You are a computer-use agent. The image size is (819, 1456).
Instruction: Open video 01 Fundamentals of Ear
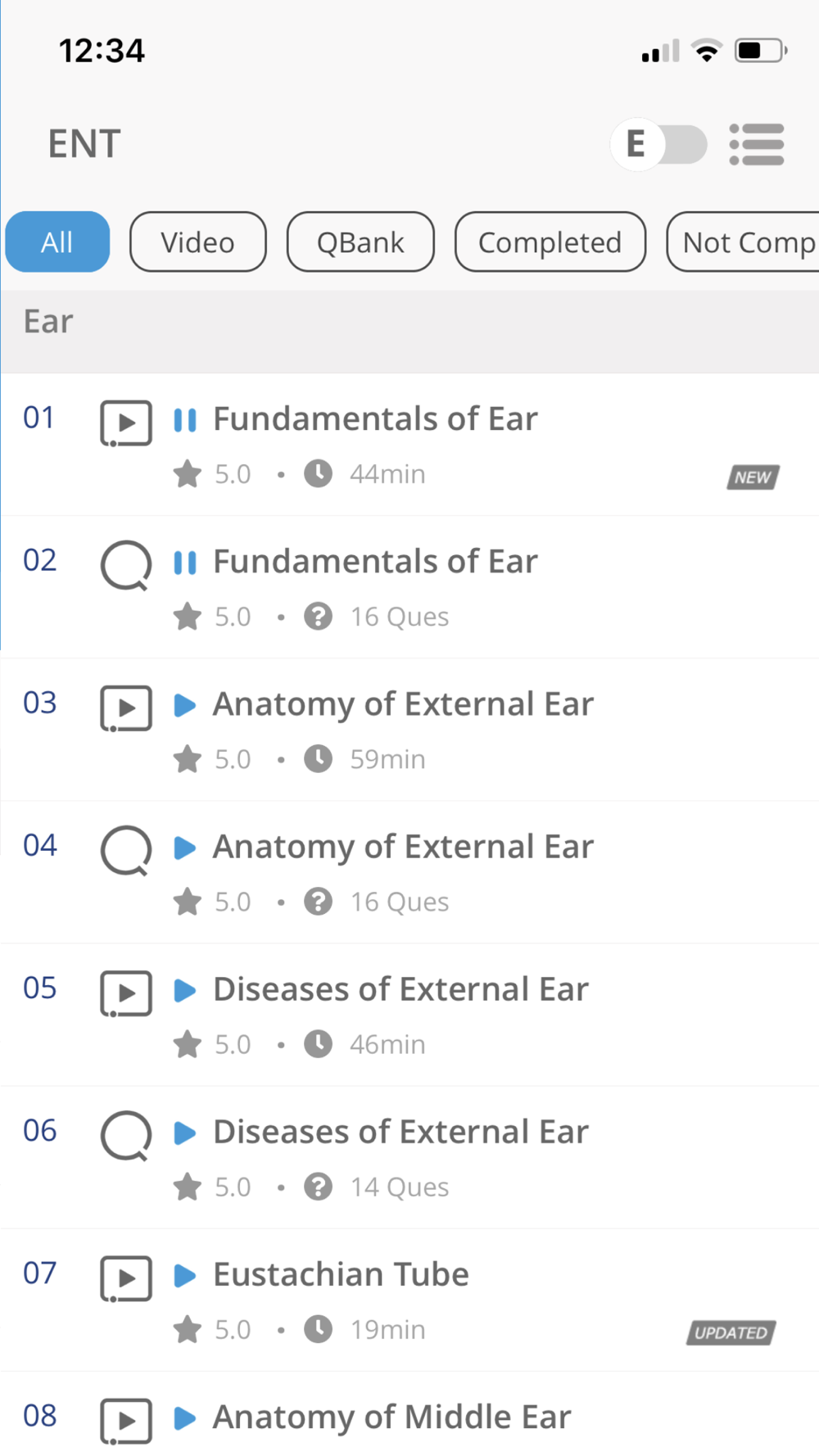point(409,445)
